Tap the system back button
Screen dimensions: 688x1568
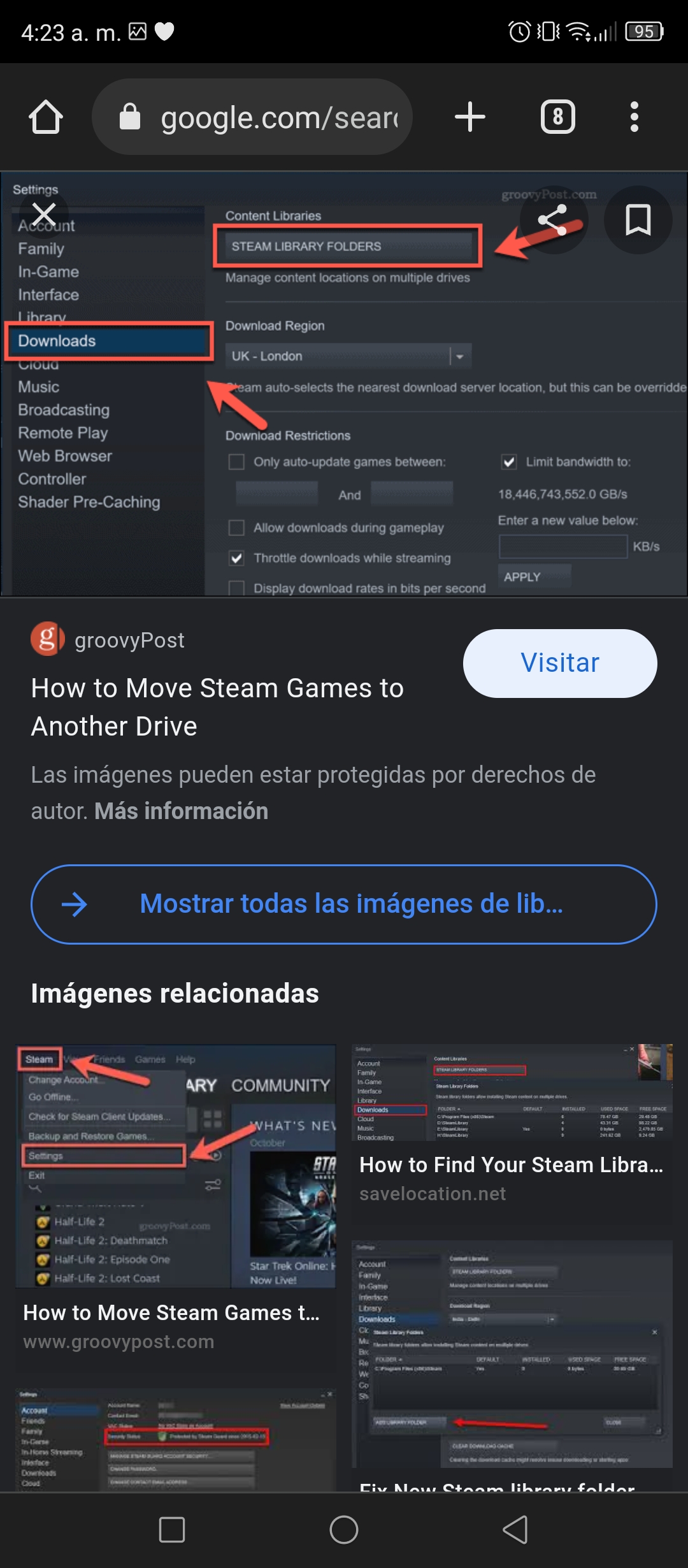click(515, 1530)
